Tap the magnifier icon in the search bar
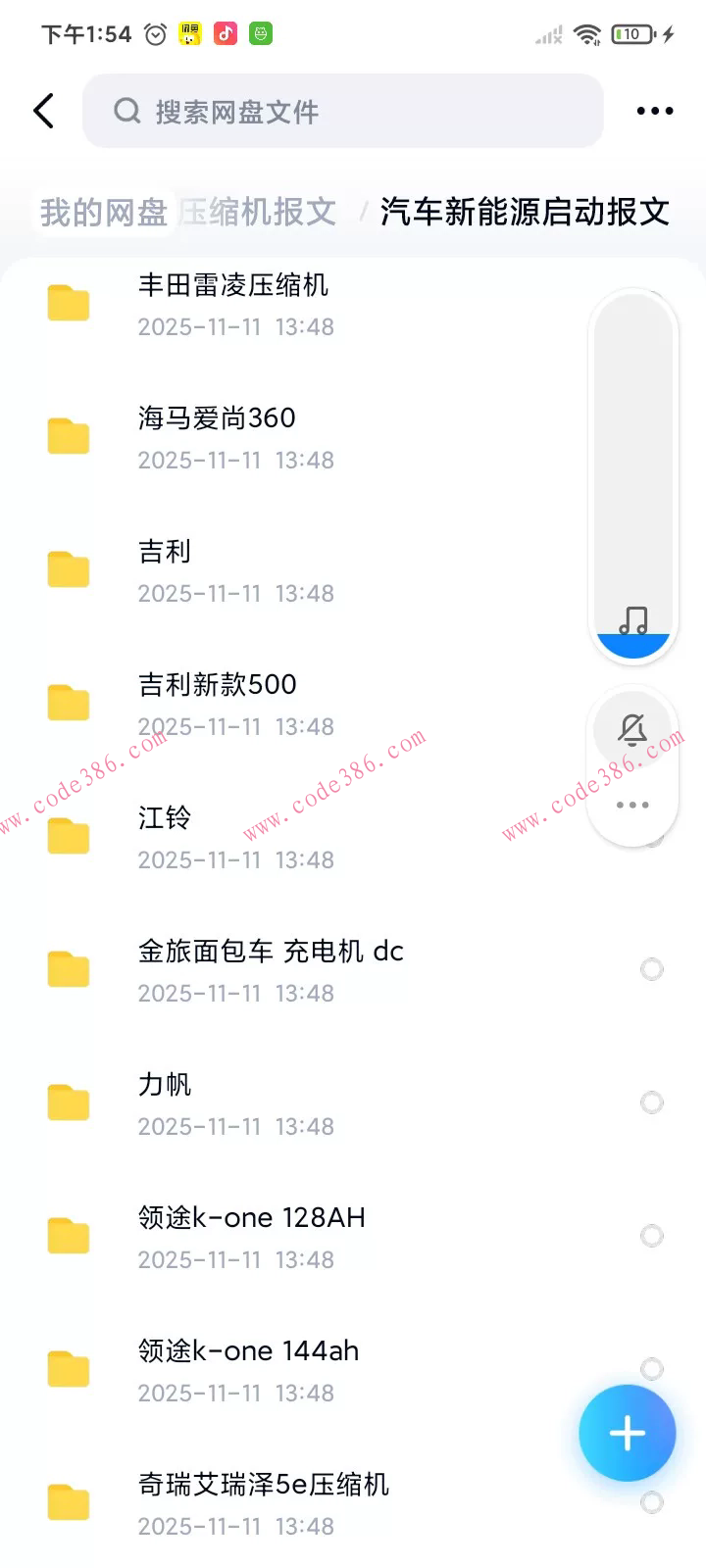The height and width of the screenshot is (1568, 706). 126,111
